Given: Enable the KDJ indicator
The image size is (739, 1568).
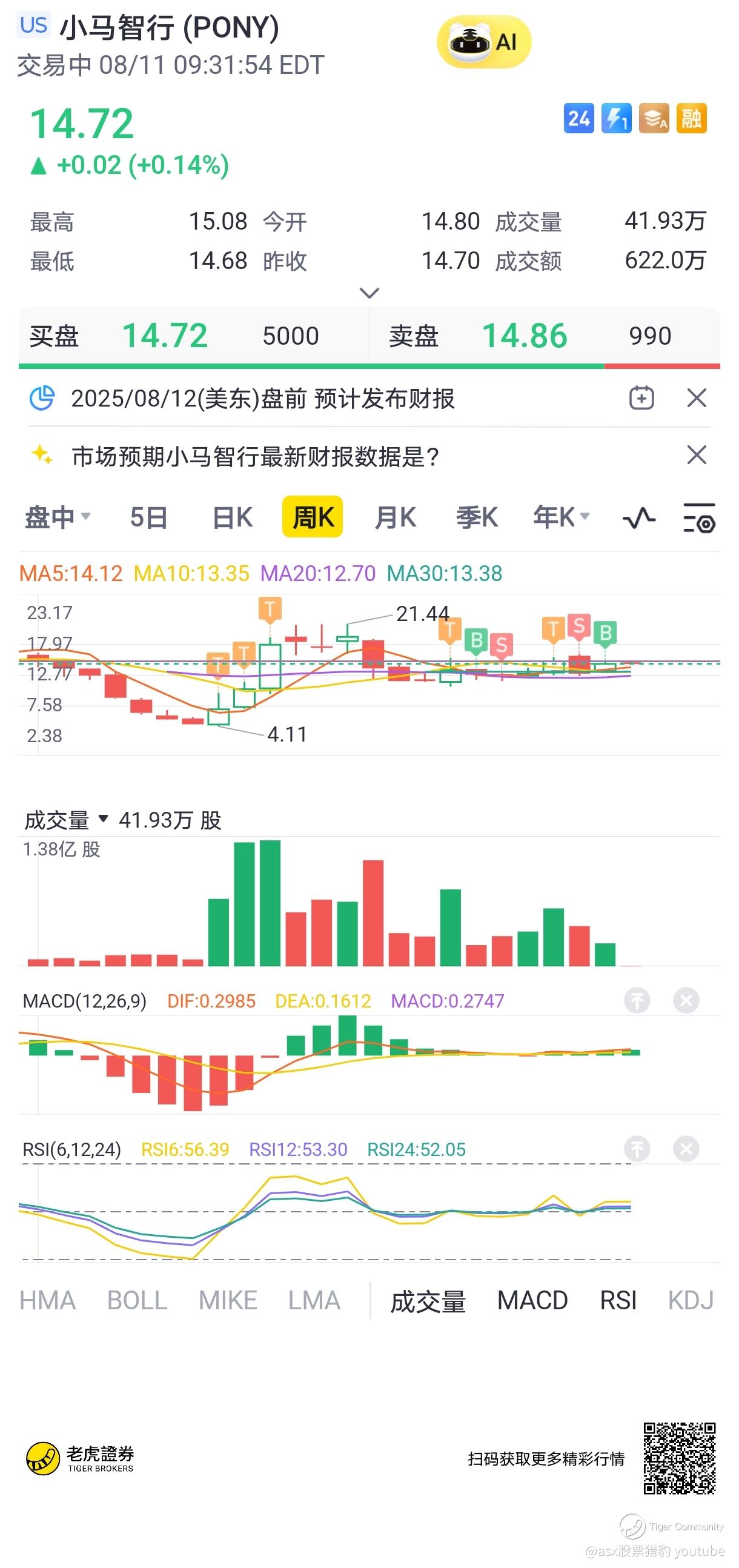Looking at the screenshot, I should coord(691,1301).
